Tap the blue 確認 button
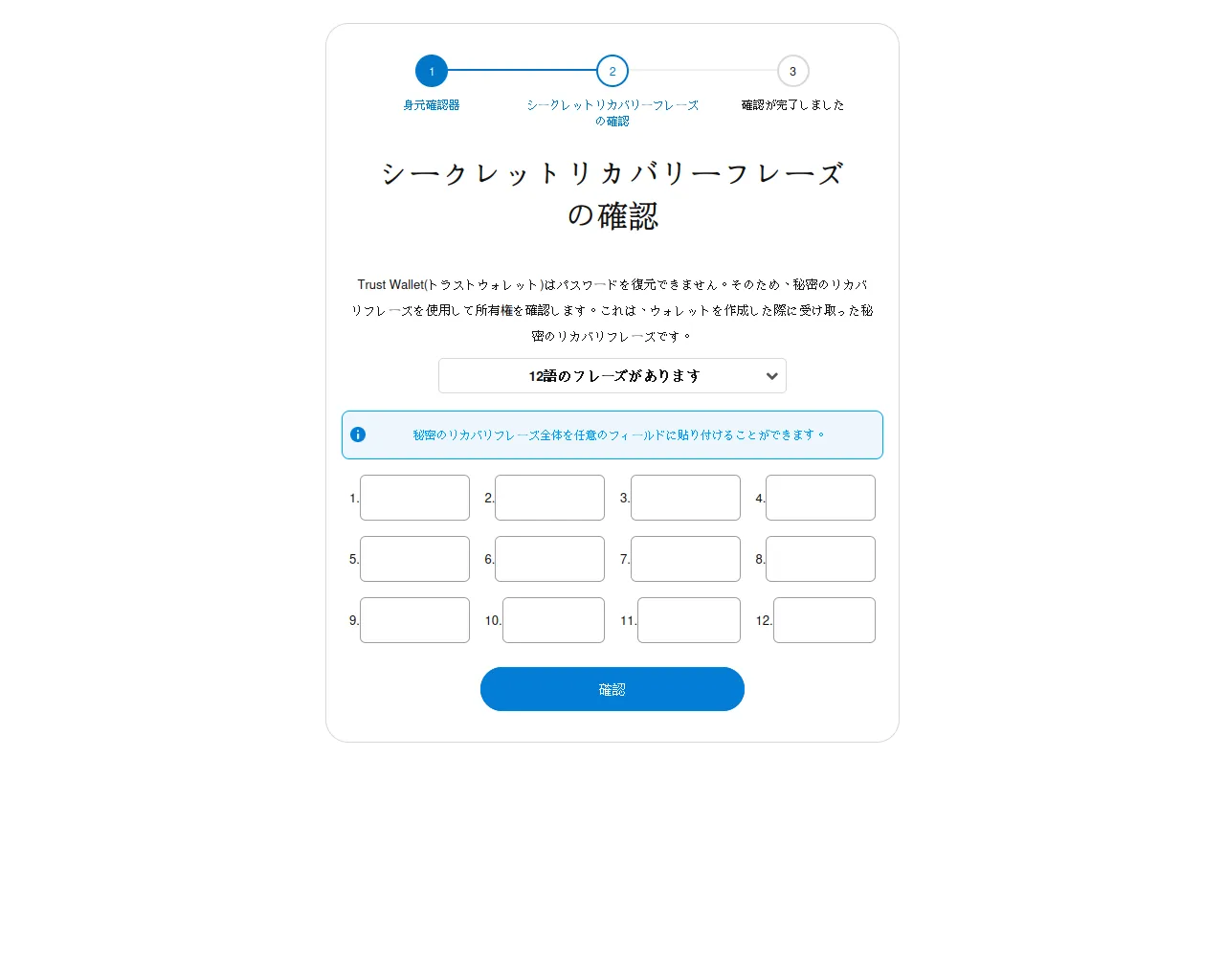 coord(612,689)
